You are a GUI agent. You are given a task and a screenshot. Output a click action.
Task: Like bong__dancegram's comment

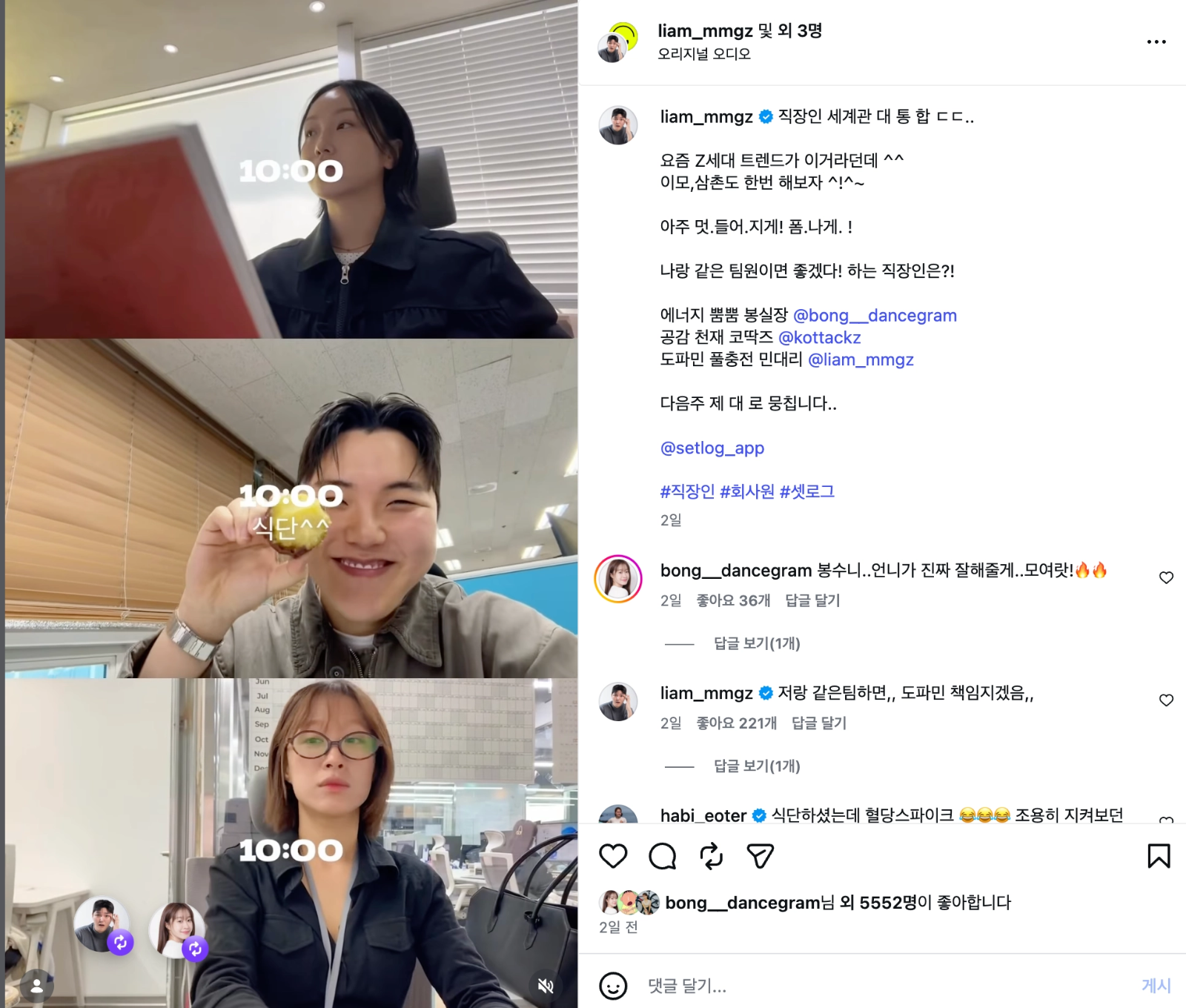[x=1166, y=577]
